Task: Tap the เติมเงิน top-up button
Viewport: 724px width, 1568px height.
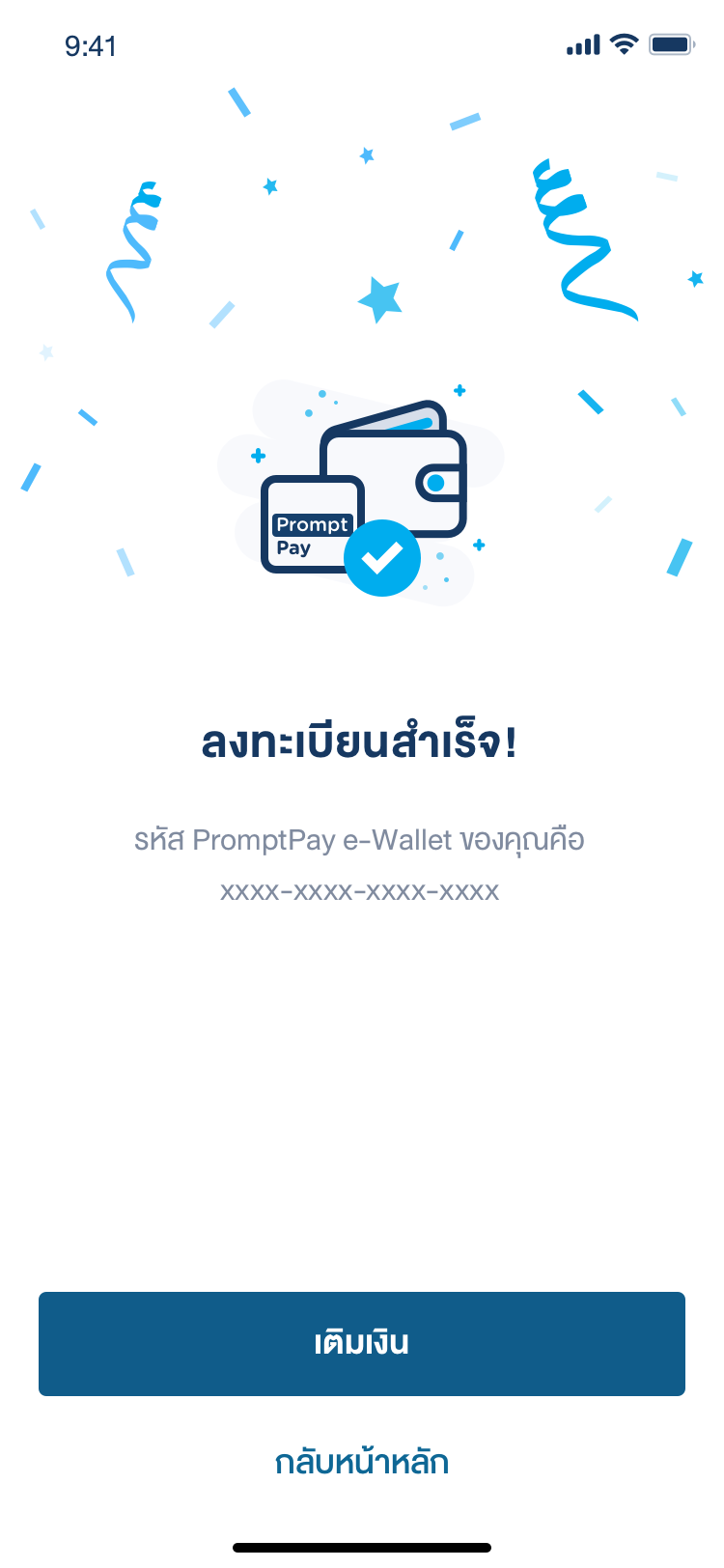Action: (362, 1343)
